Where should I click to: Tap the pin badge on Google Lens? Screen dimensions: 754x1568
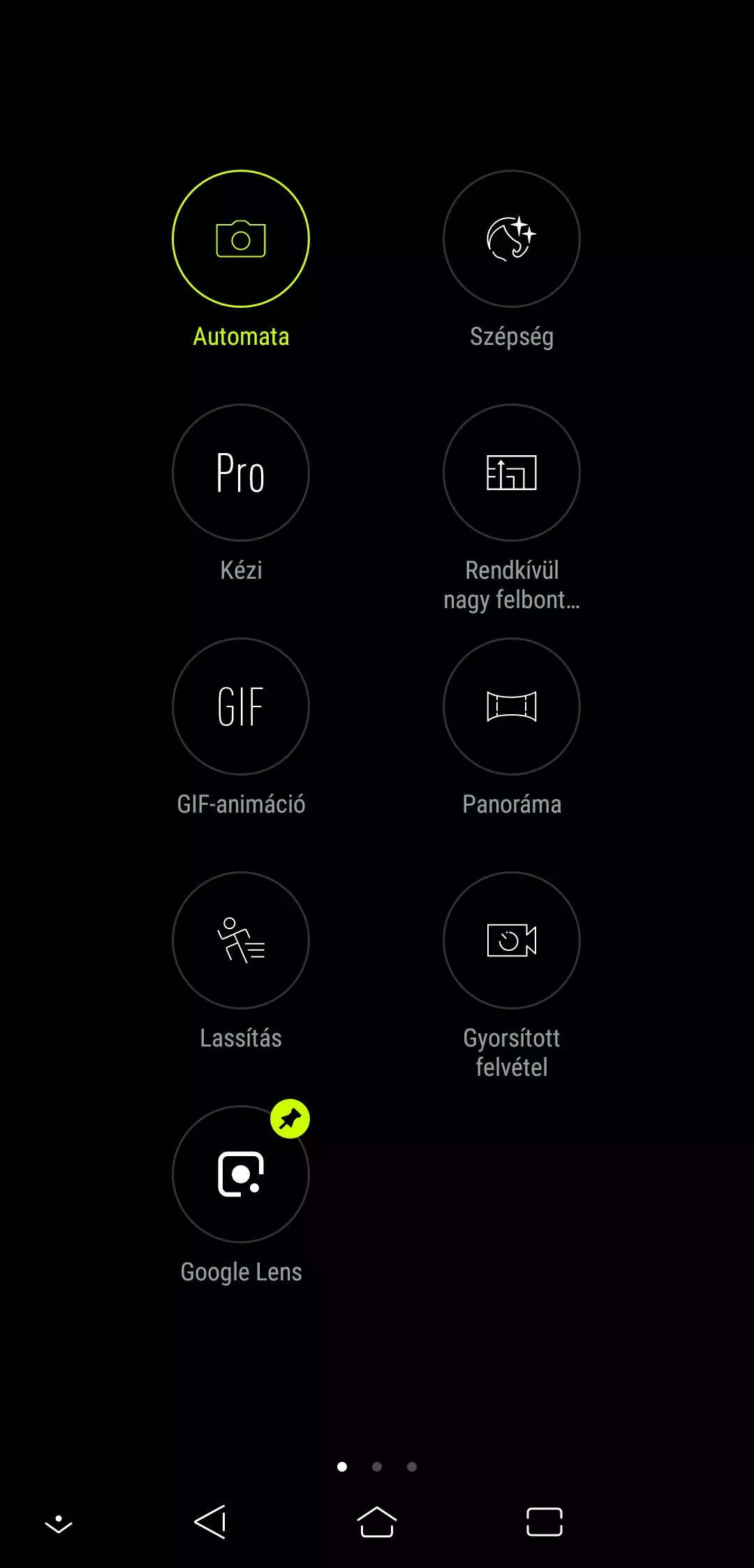point(290,1119)
